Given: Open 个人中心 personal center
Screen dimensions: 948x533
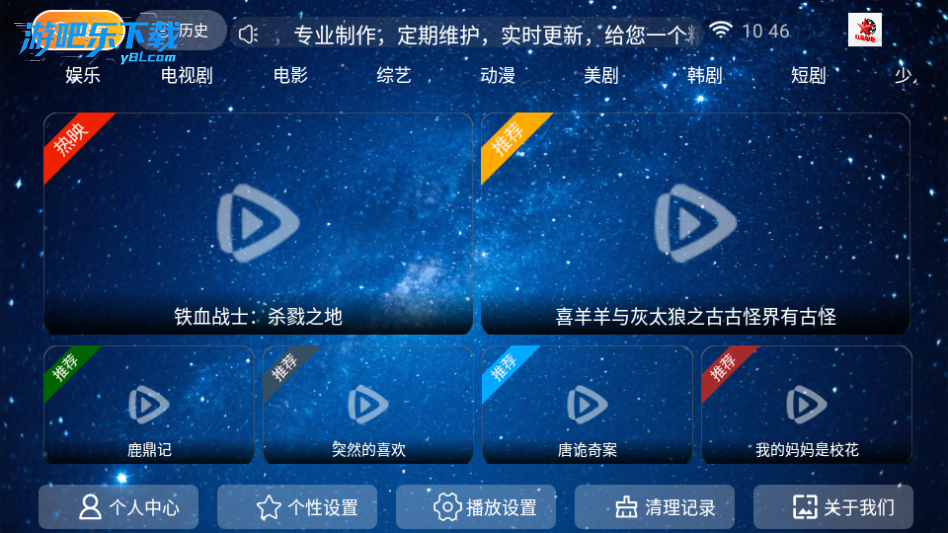Looking at the screenshot, I should [119, 507].
